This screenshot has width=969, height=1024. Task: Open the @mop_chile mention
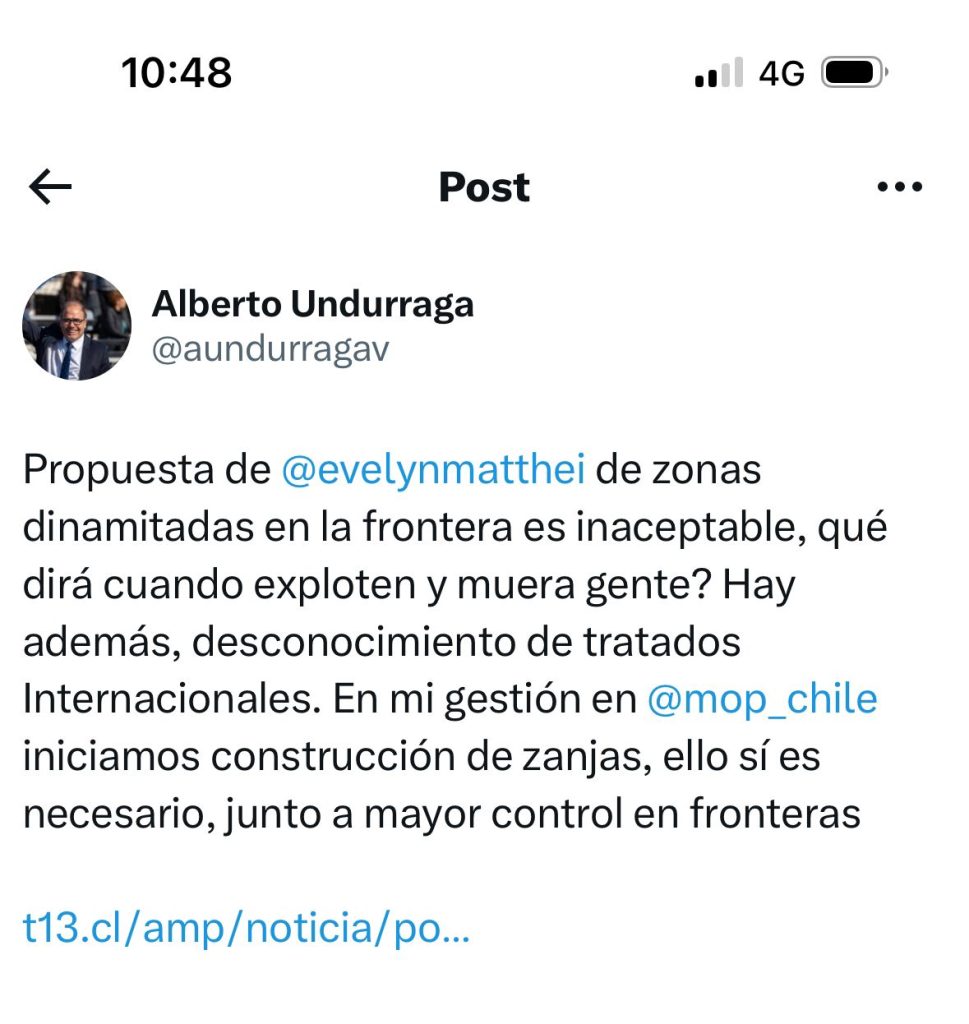coord(762,699)
